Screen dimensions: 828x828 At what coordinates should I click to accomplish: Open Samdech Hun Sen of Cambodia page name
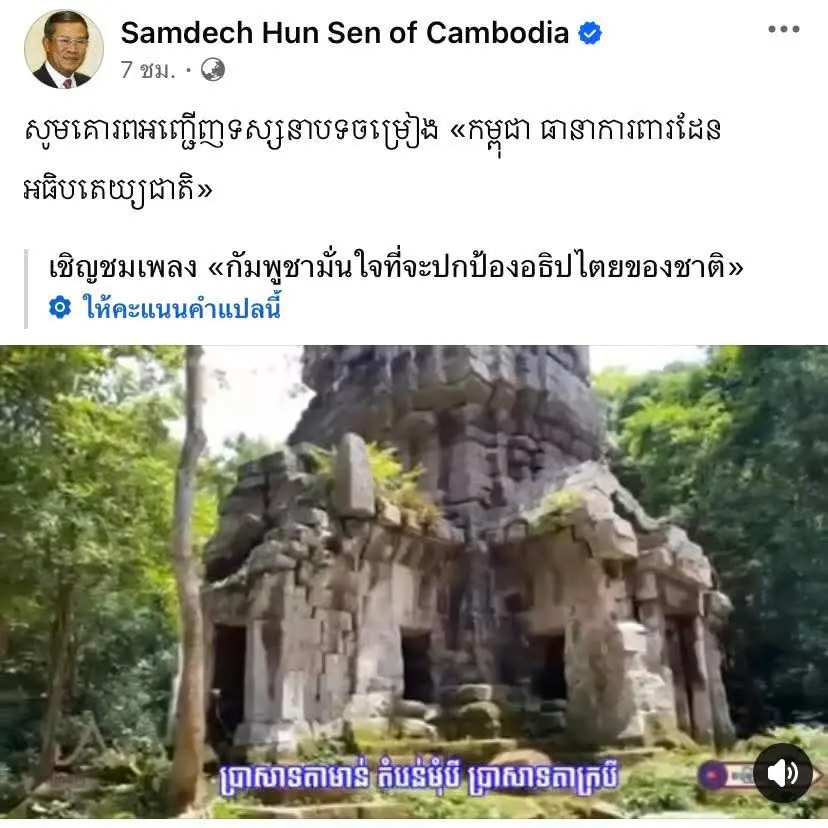click(x=345, y=32)
